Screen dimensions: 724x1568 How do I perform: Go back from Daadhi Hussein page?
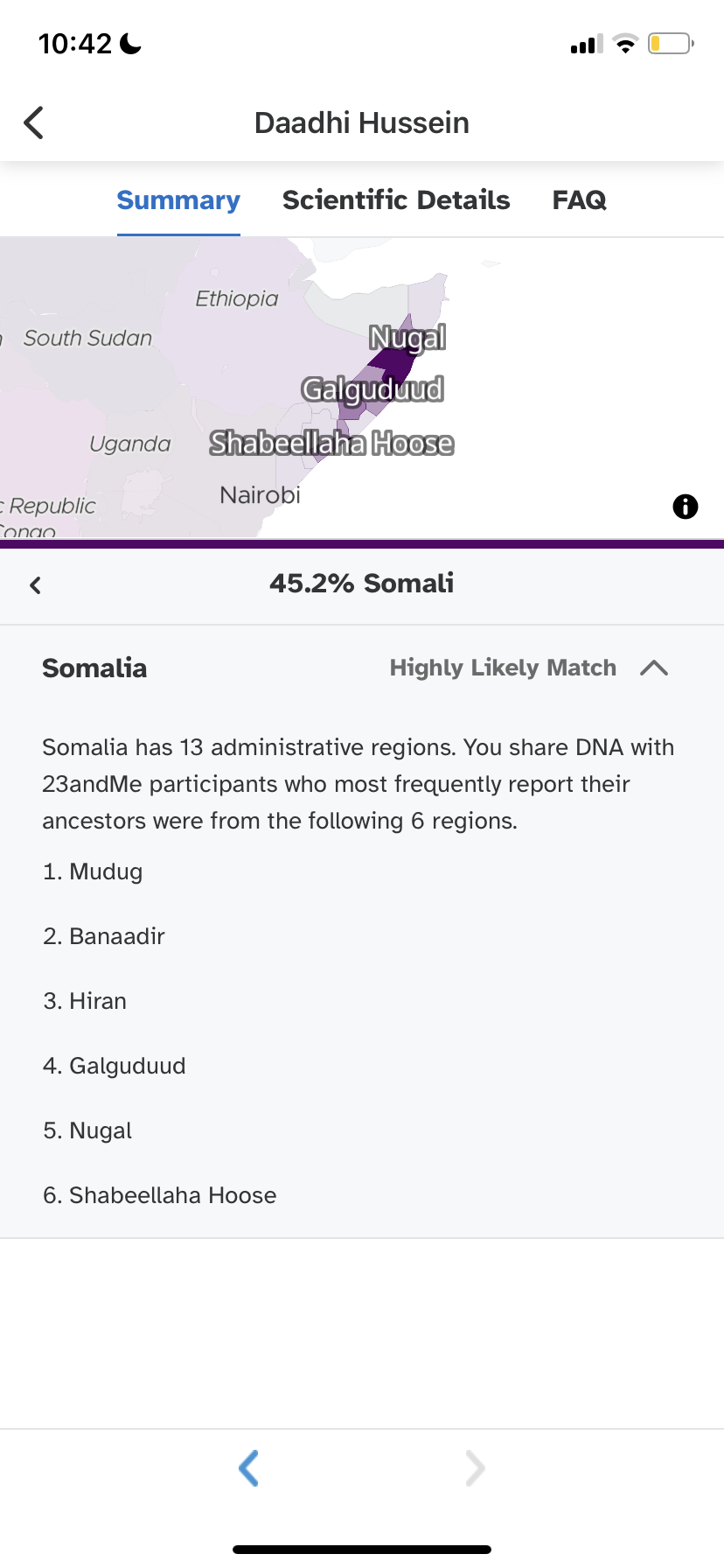34,122
